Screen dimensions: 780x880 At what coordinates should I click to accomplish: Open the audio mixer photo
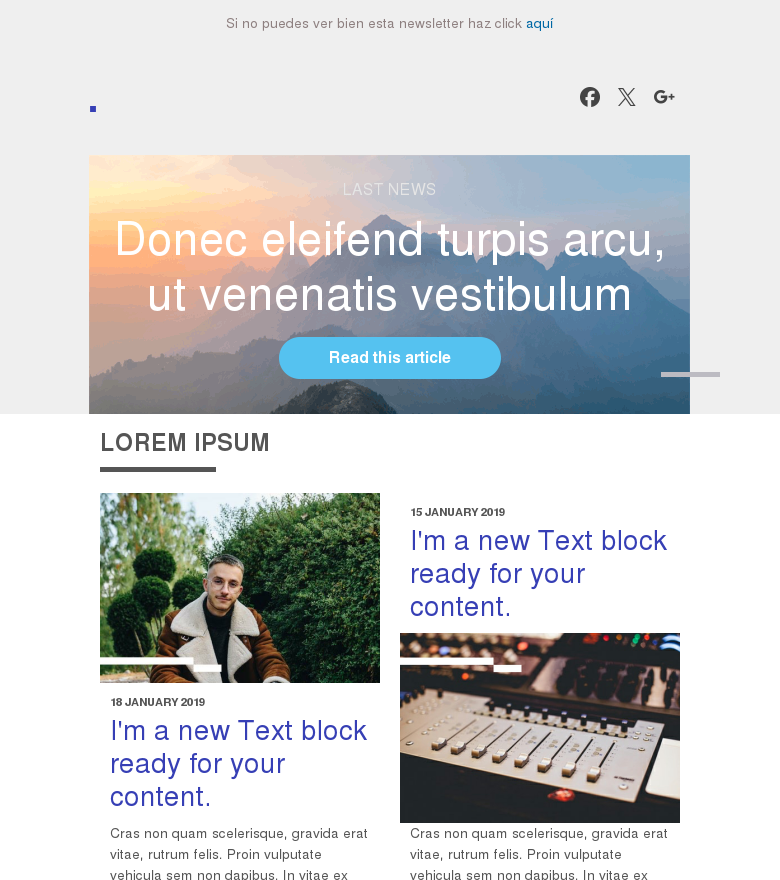coord(540,727)
